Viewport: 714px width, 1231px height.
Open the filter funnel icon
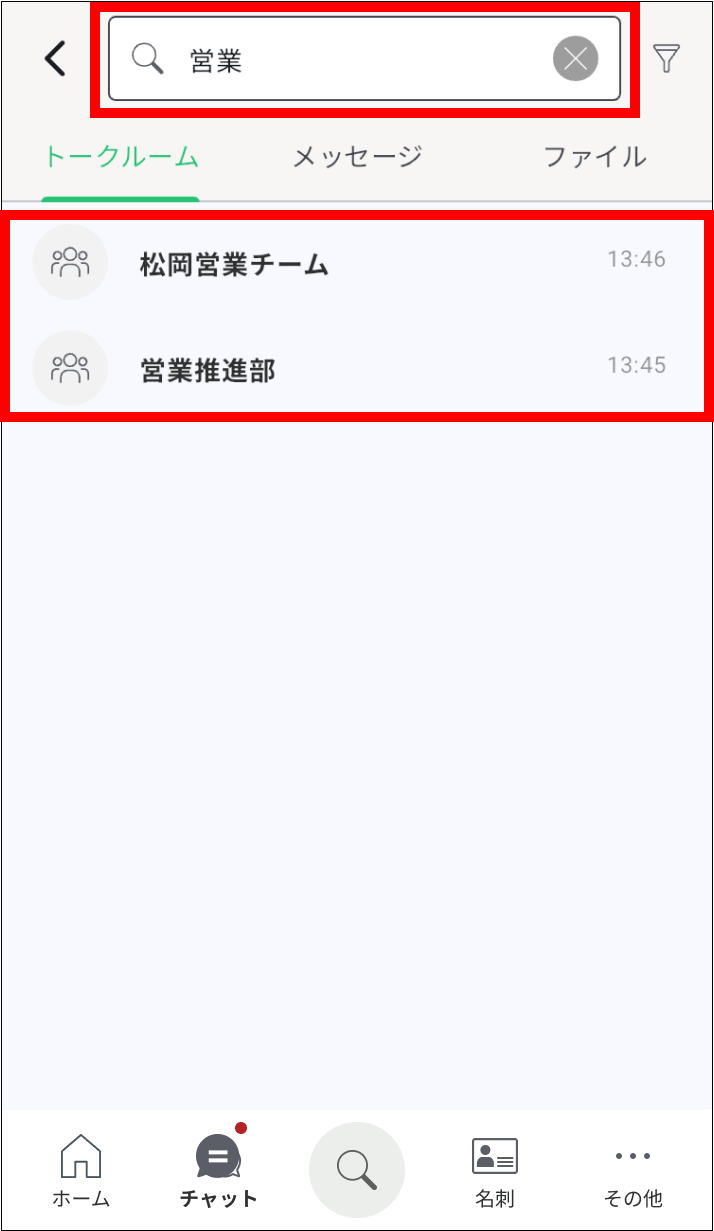[x=666, y=59]
